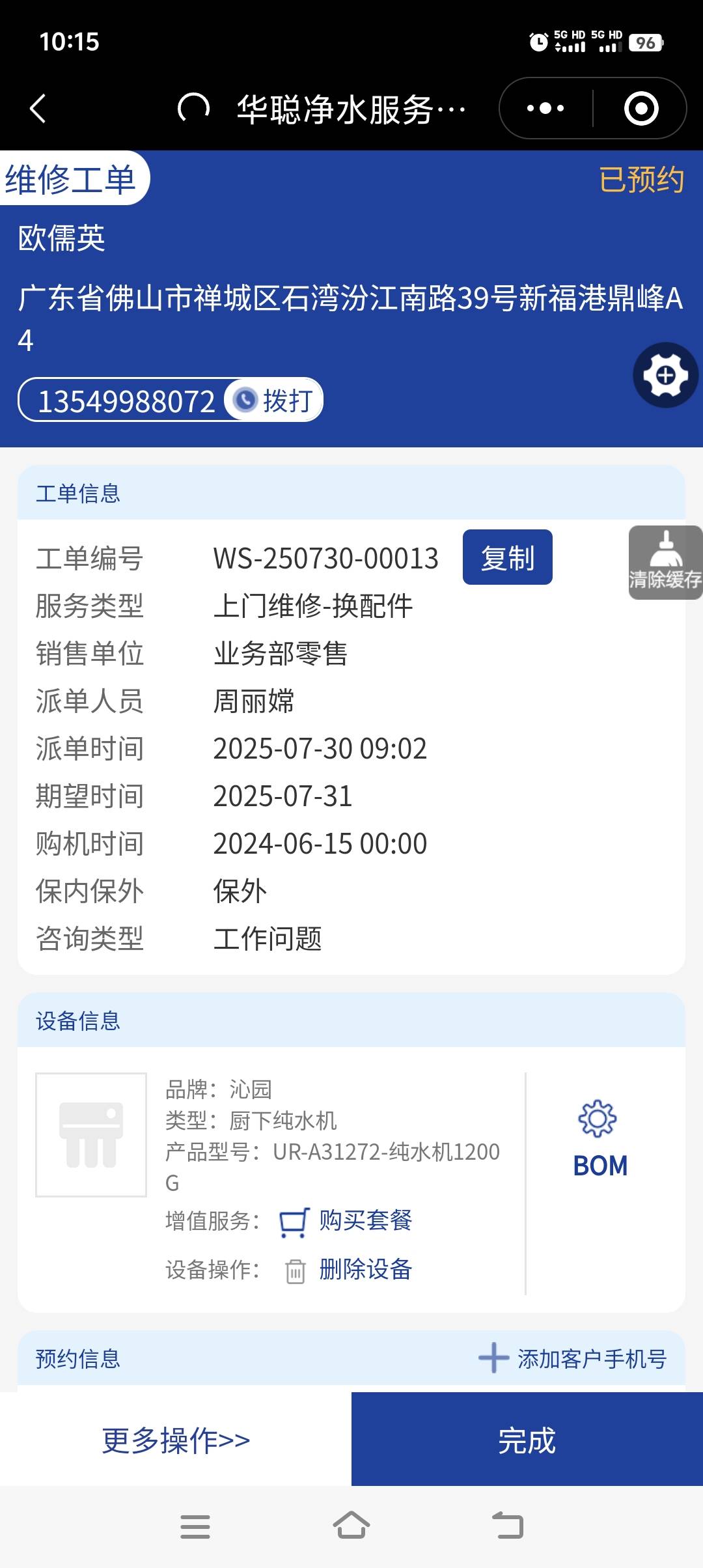Image resolution: width=703 pixels, height=1568 pixels.
Task: Close the mini program via circle icon
Action: point(641,108)
